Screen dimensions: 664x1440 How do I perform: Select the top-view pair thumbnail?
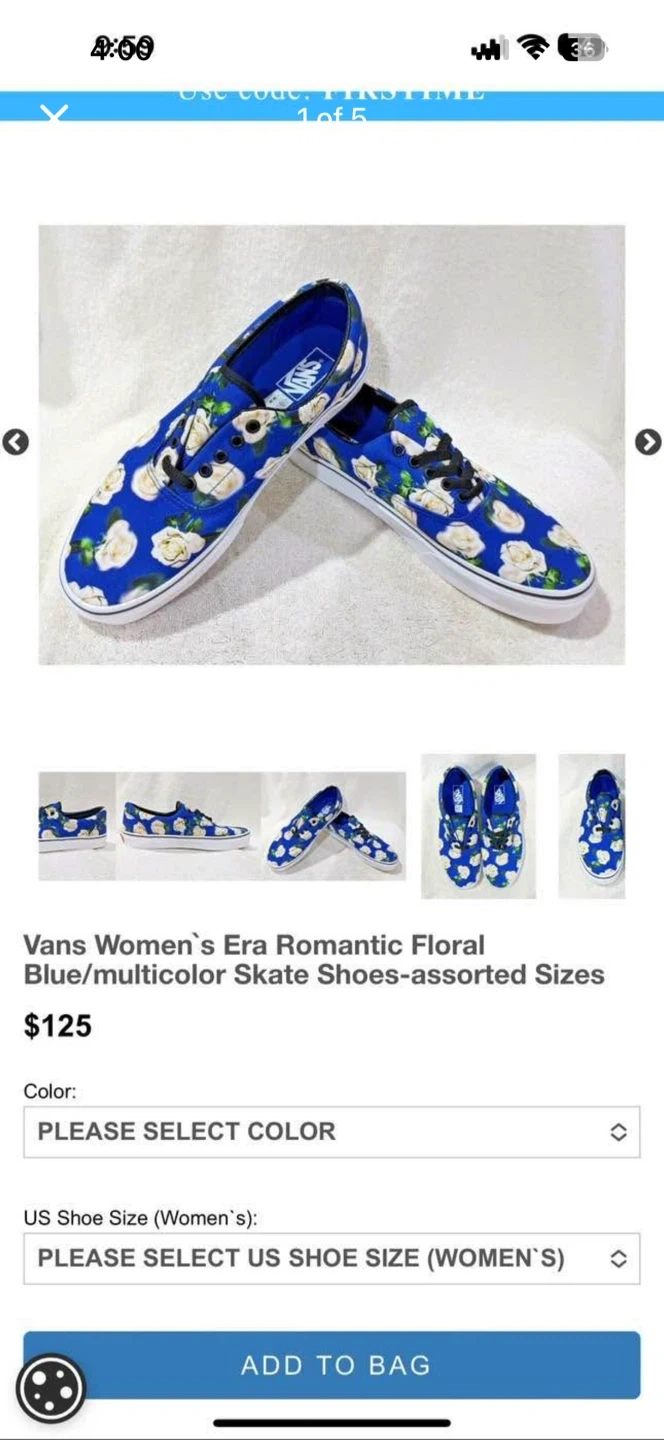tap(478, 826)
